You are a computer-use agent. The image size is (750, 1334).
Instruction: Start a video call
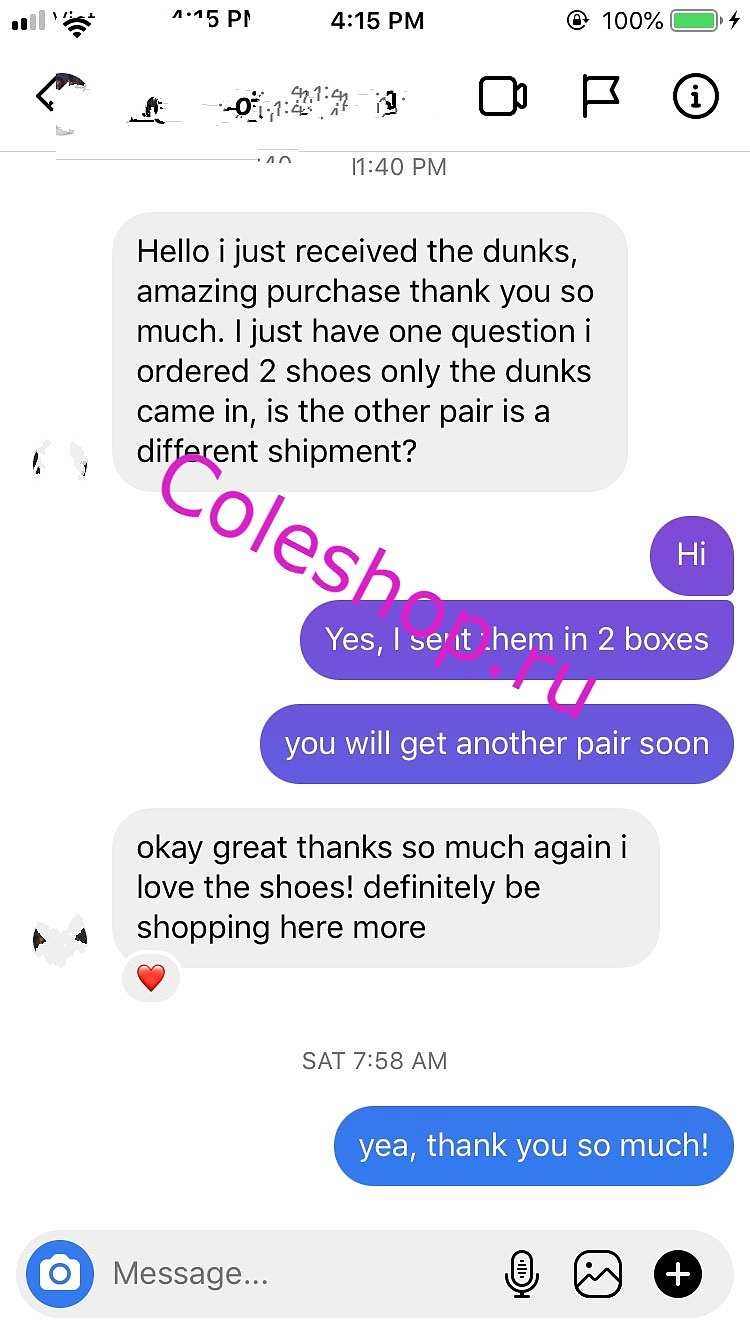502,97
